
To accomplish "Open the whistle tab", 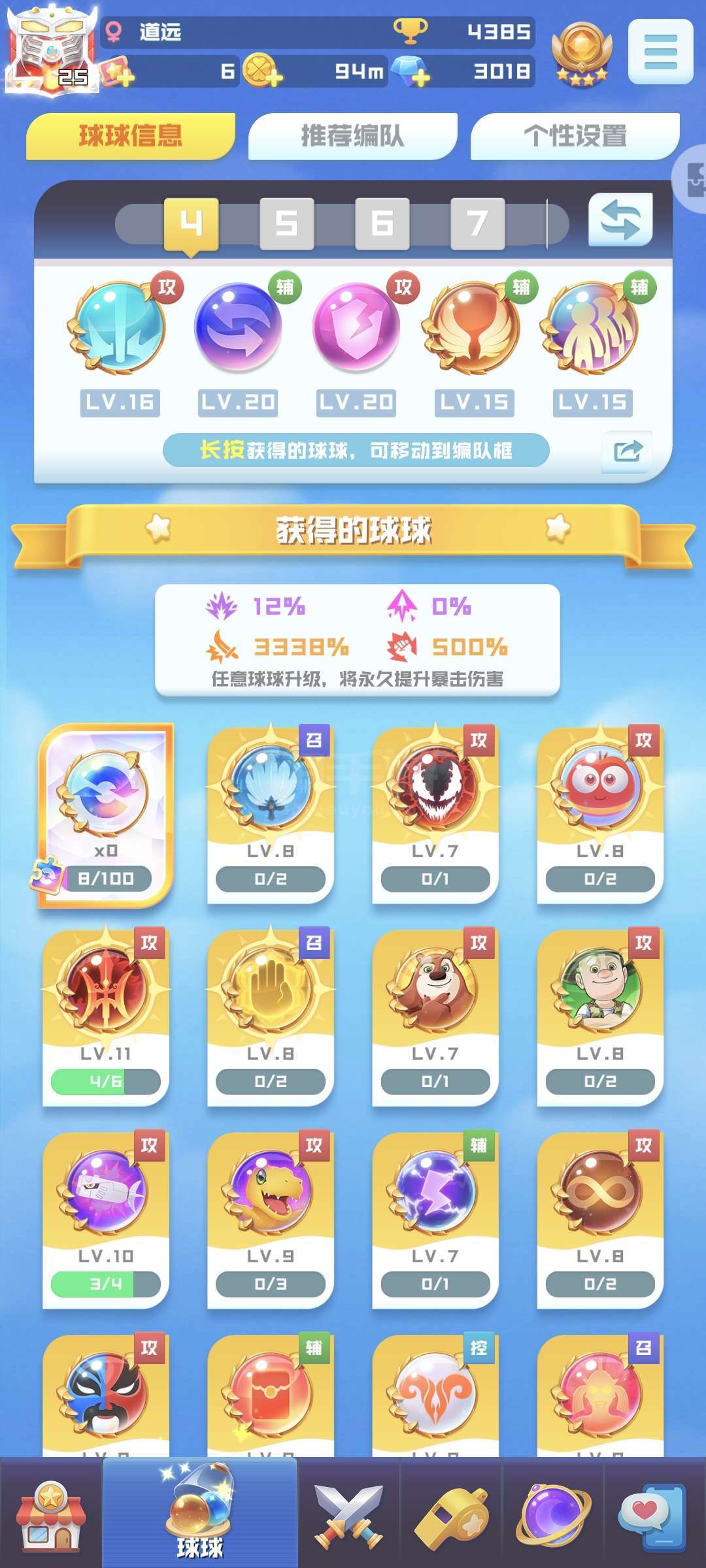I will pos(451,1516).
